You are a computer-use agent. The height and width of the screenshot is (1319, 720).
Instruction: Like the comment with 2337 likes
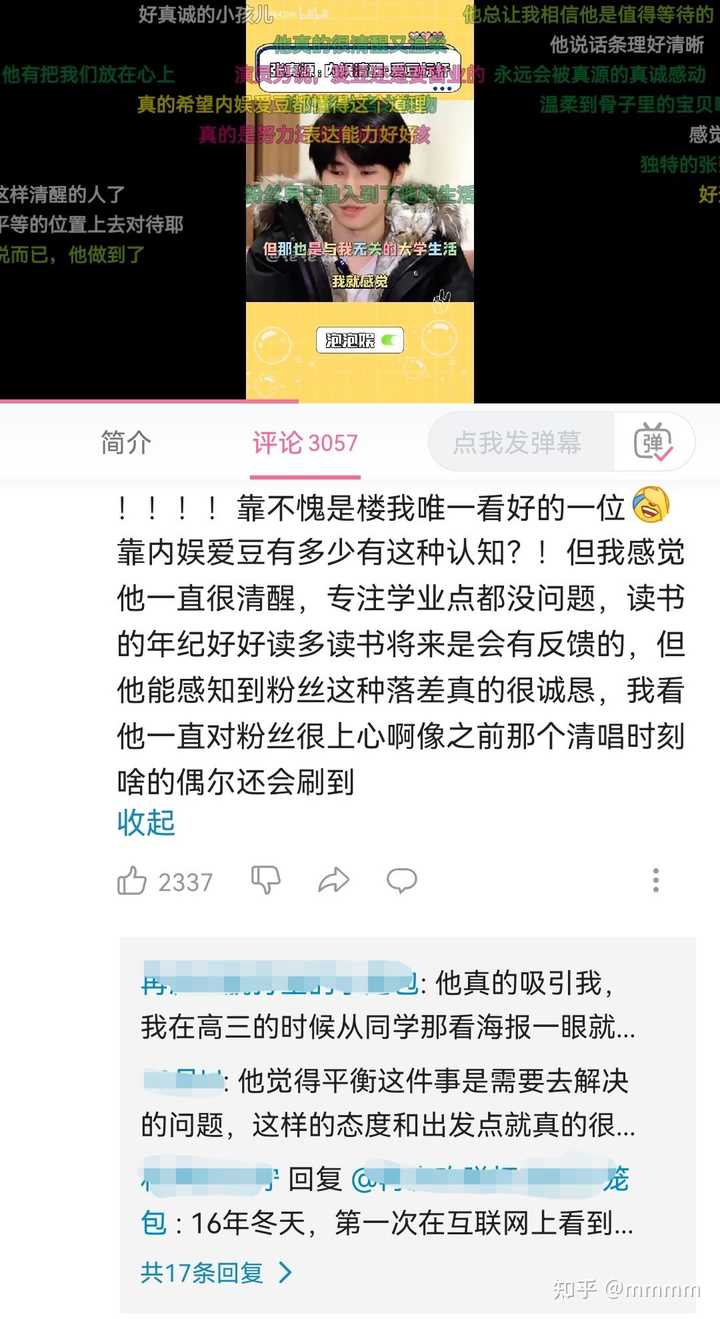tap(133, 881)
